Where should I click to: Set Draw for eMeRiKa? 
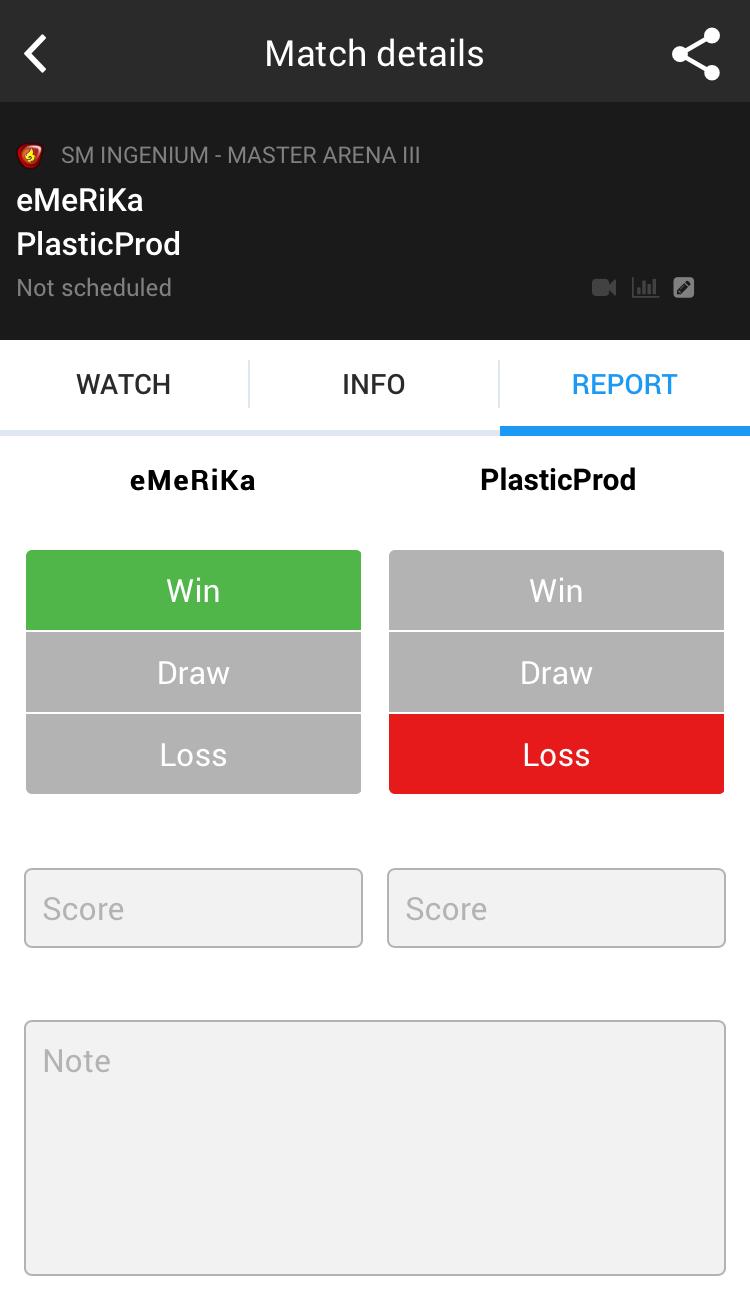click(x=193, y=673)
